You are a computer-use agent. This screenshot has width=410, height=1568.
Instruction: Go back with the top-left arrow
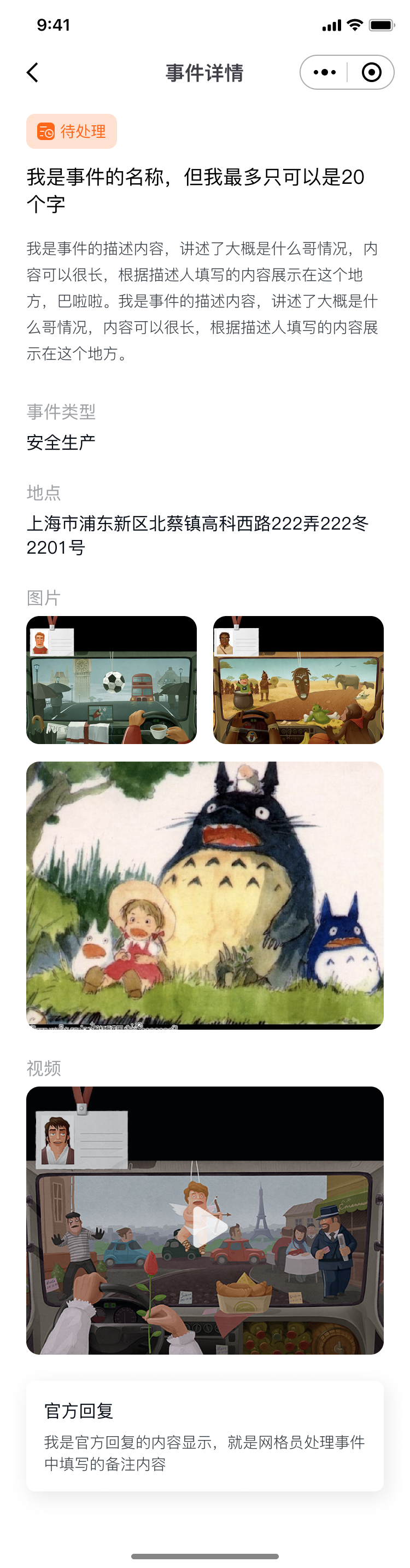click(x=33, y=72)
